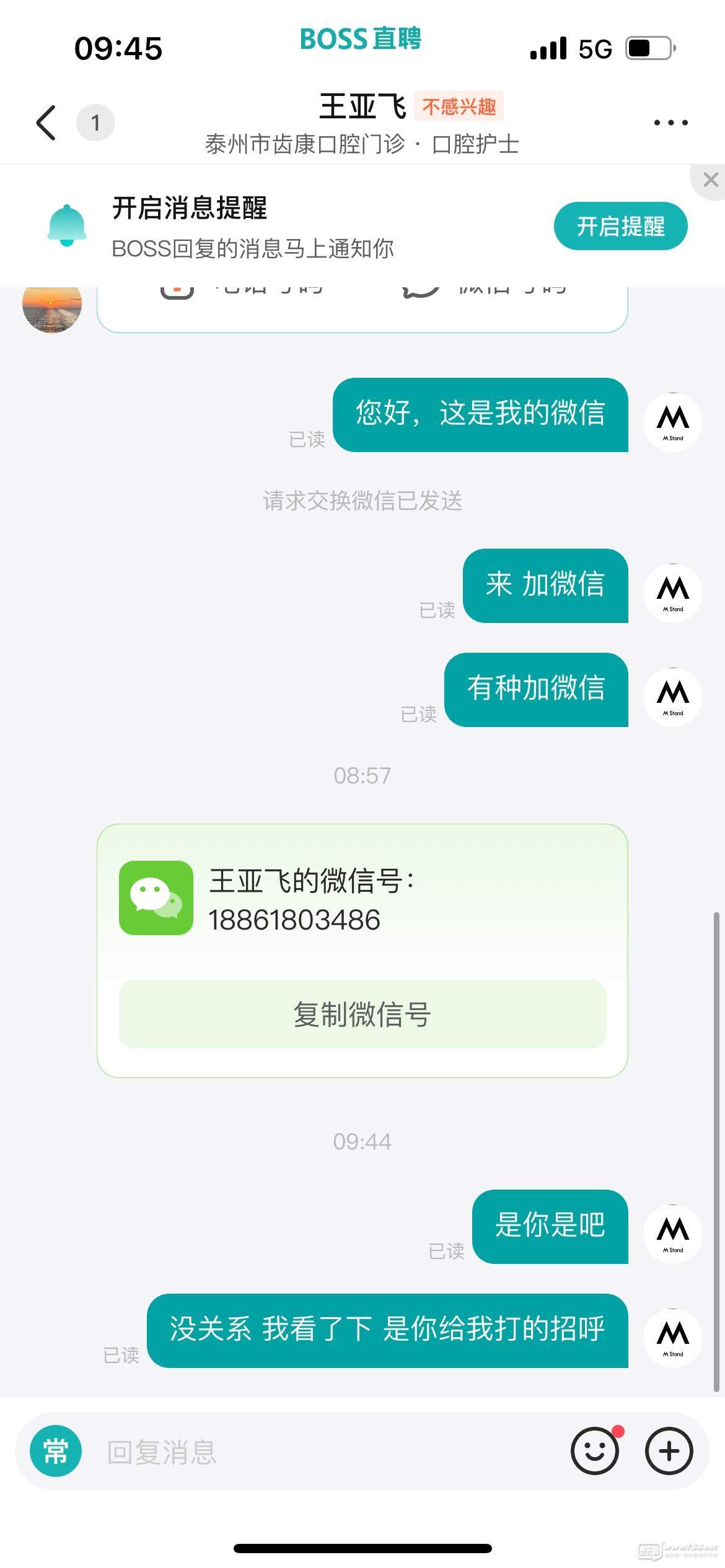
Task: Focus the 回复消息 input field
Action: click(x=322, y=1452)
